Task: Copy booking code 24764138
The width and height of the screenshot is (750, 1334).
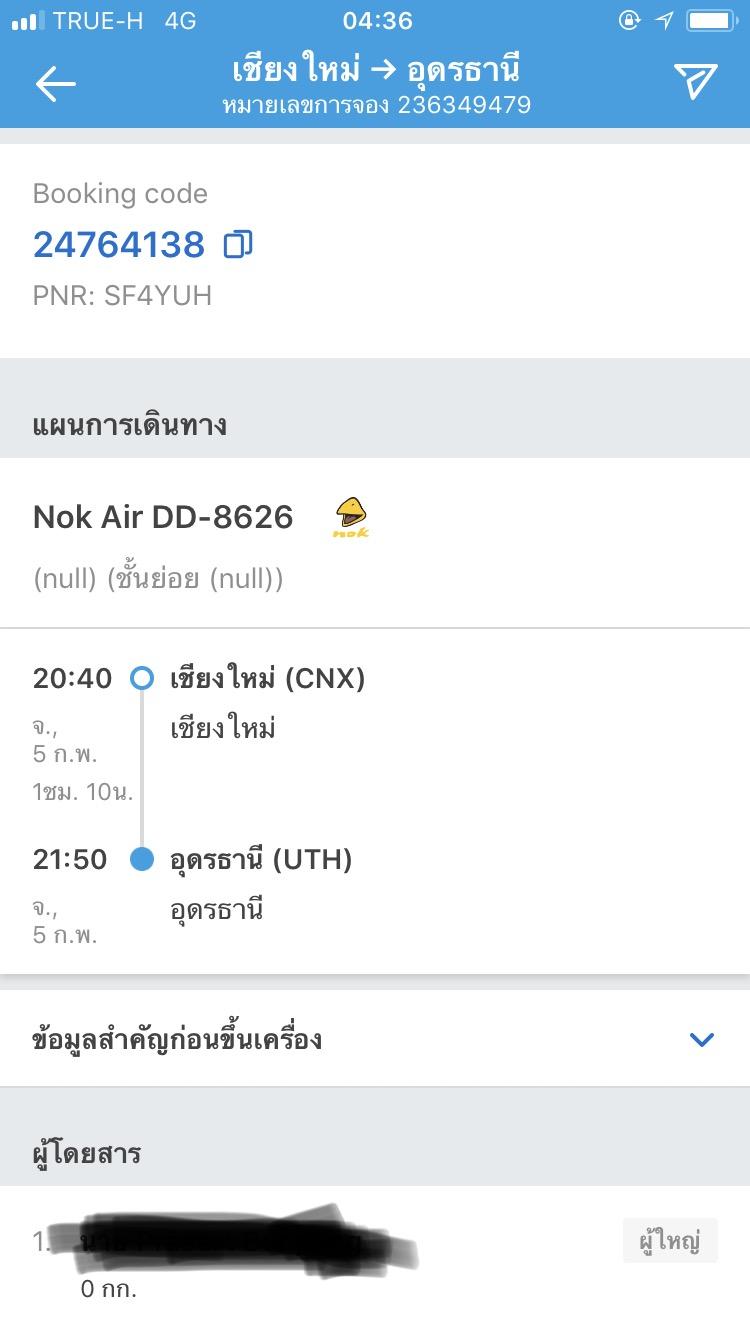Action: [x=238, y=244]
